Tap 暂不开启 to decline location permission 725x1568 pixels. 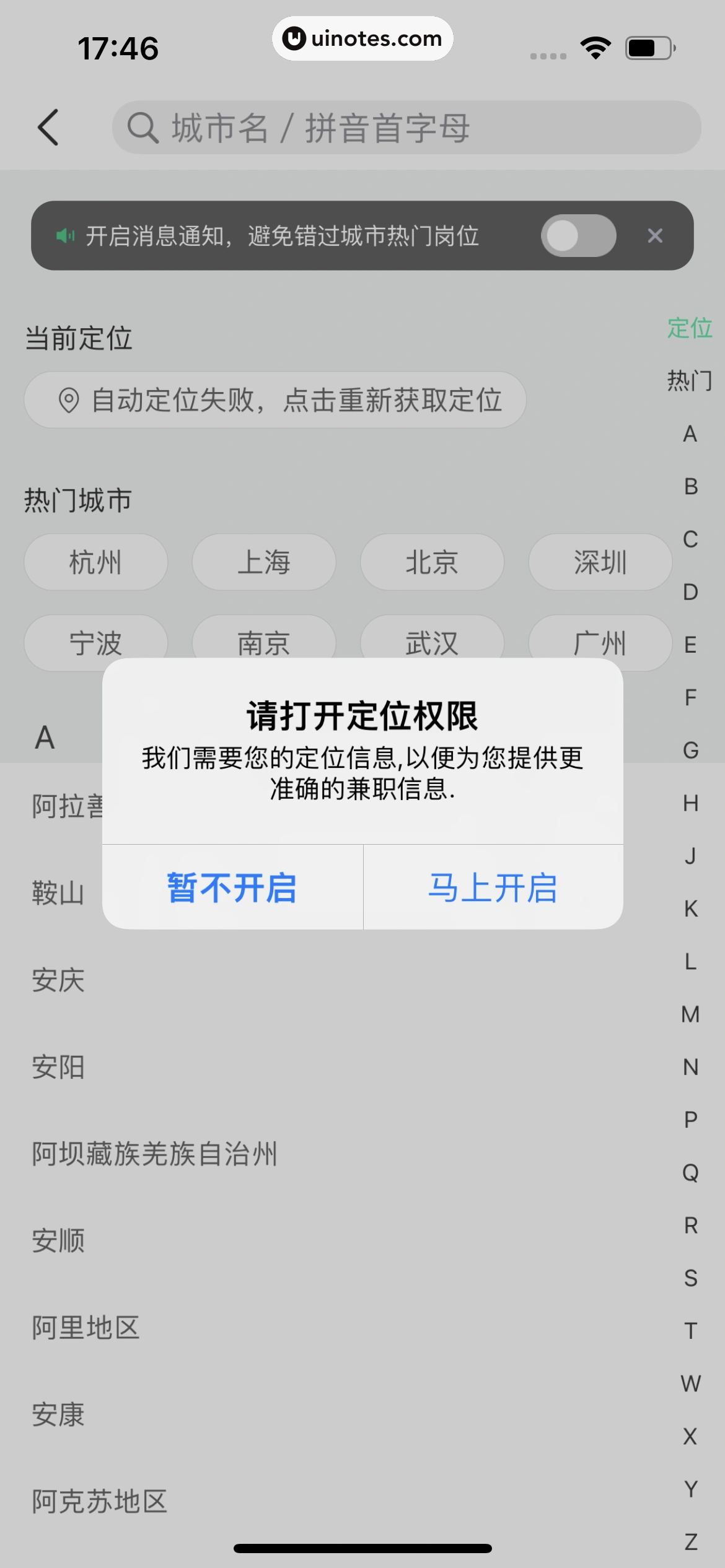(232, 887)
